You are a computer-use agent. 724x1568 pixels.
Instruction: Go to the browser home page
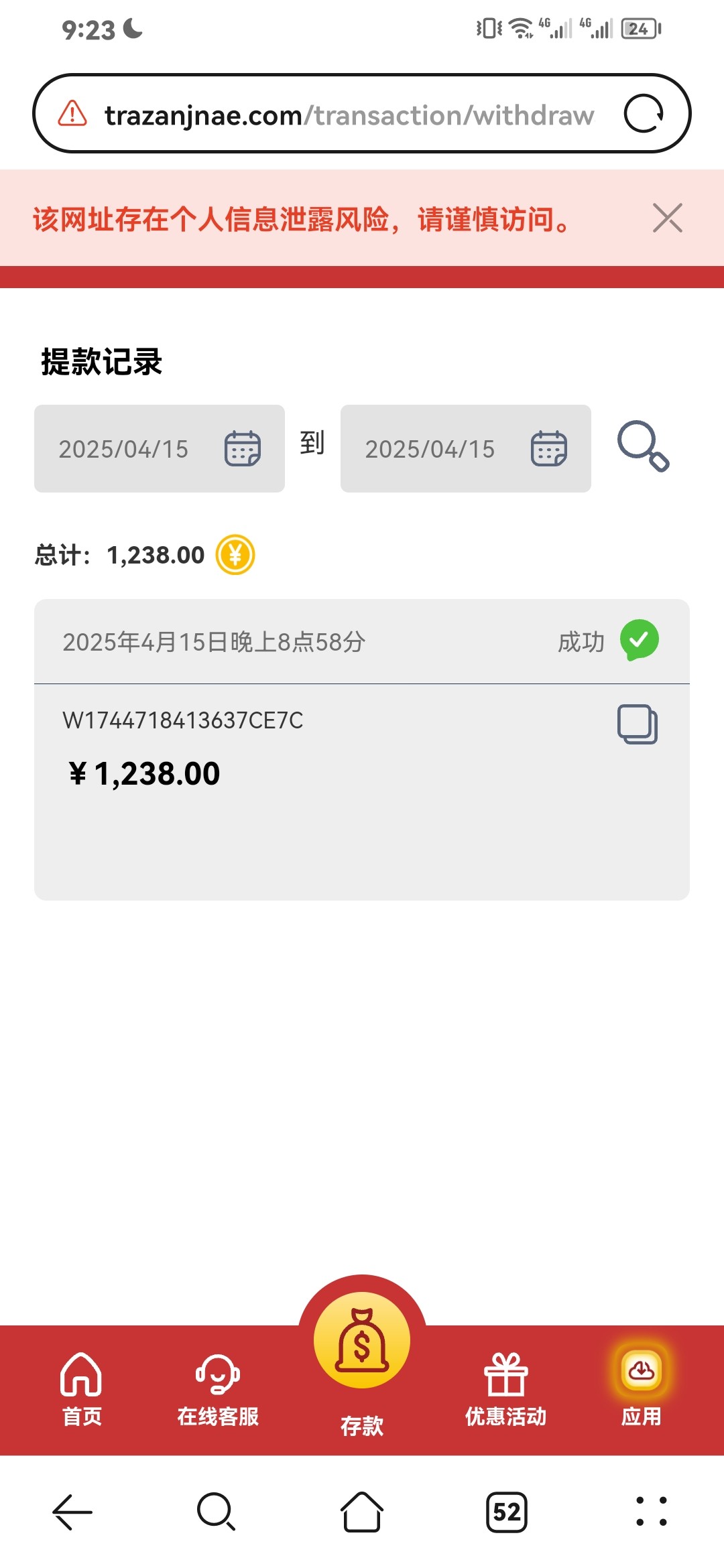click(x=362, y=1512)
